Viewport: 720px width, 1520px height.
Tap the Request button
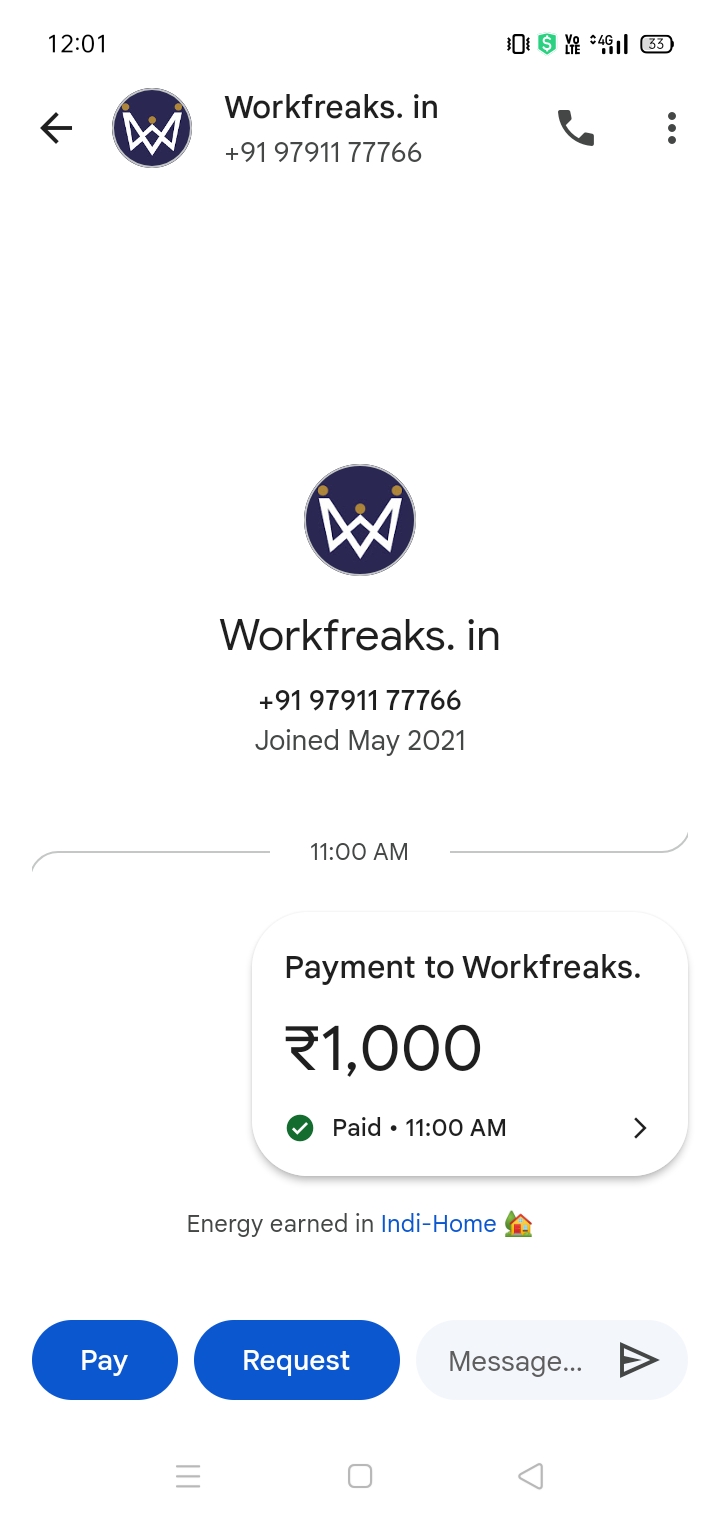point(296,1360)
